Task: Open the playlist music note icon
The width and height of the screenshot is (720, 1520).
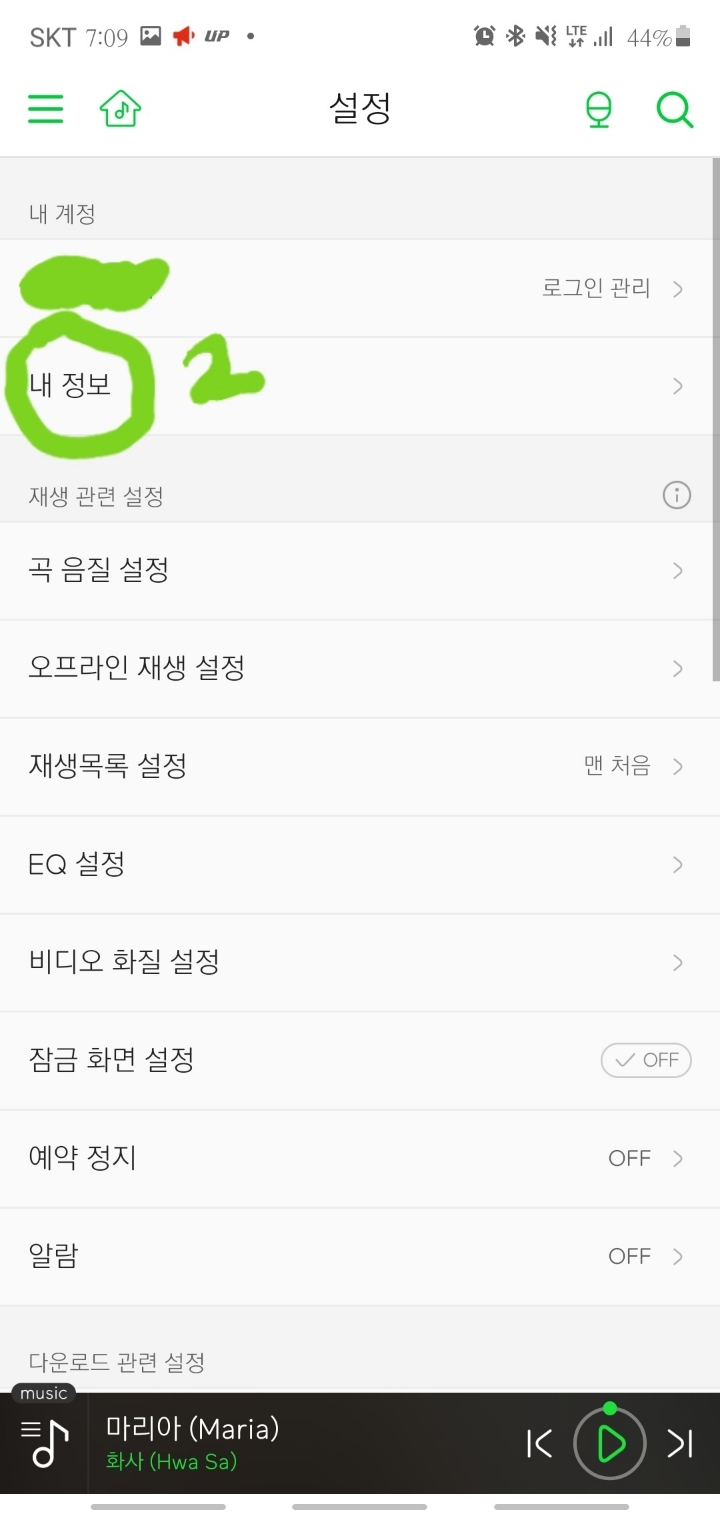Action: pyautogui.click(x=45, y=1443)
